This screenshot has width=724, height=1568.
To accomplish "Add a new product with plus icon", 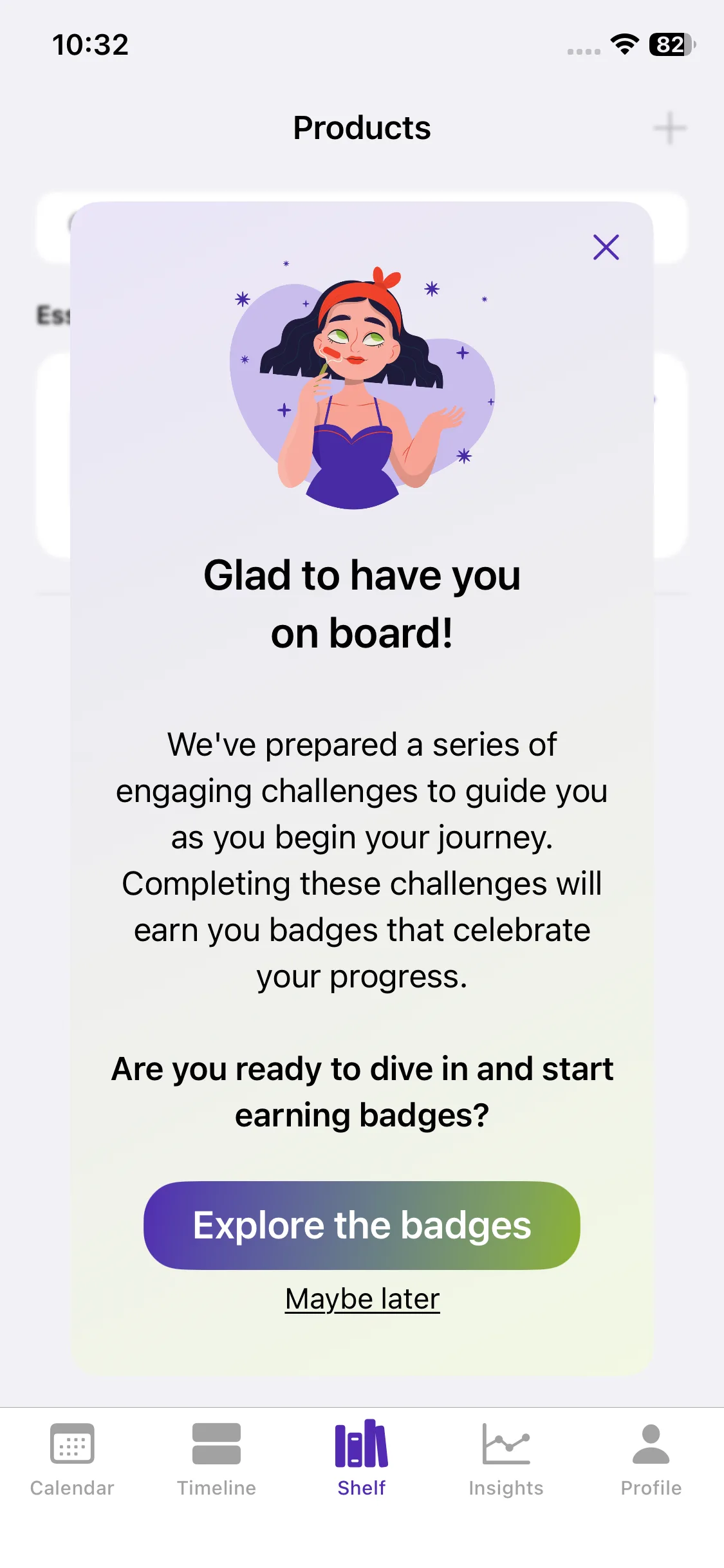I will coord(670,128).
